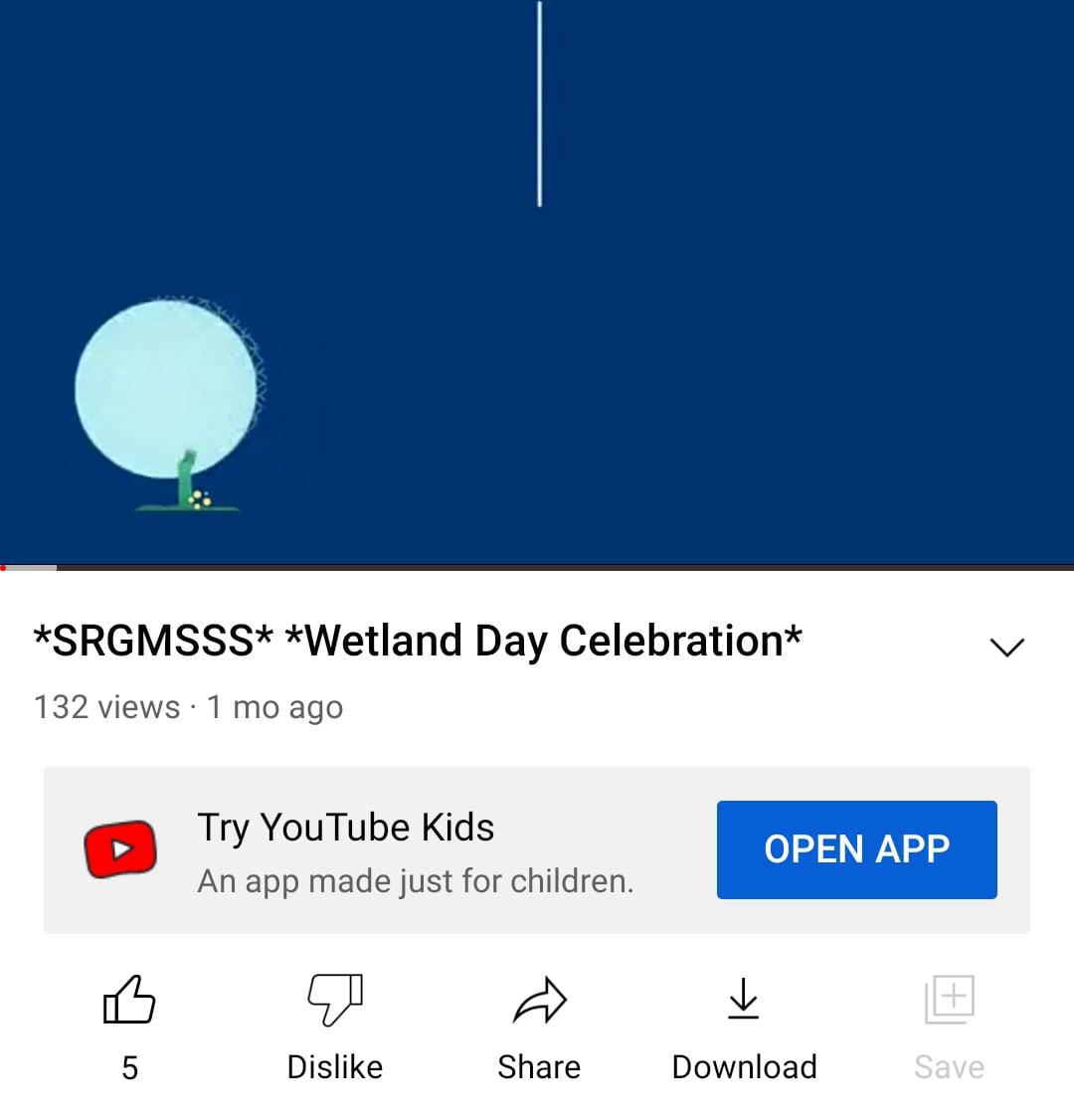The image size is (1074, 1120).
Task: Save the video to a playlist
Action: (949, 1002)
